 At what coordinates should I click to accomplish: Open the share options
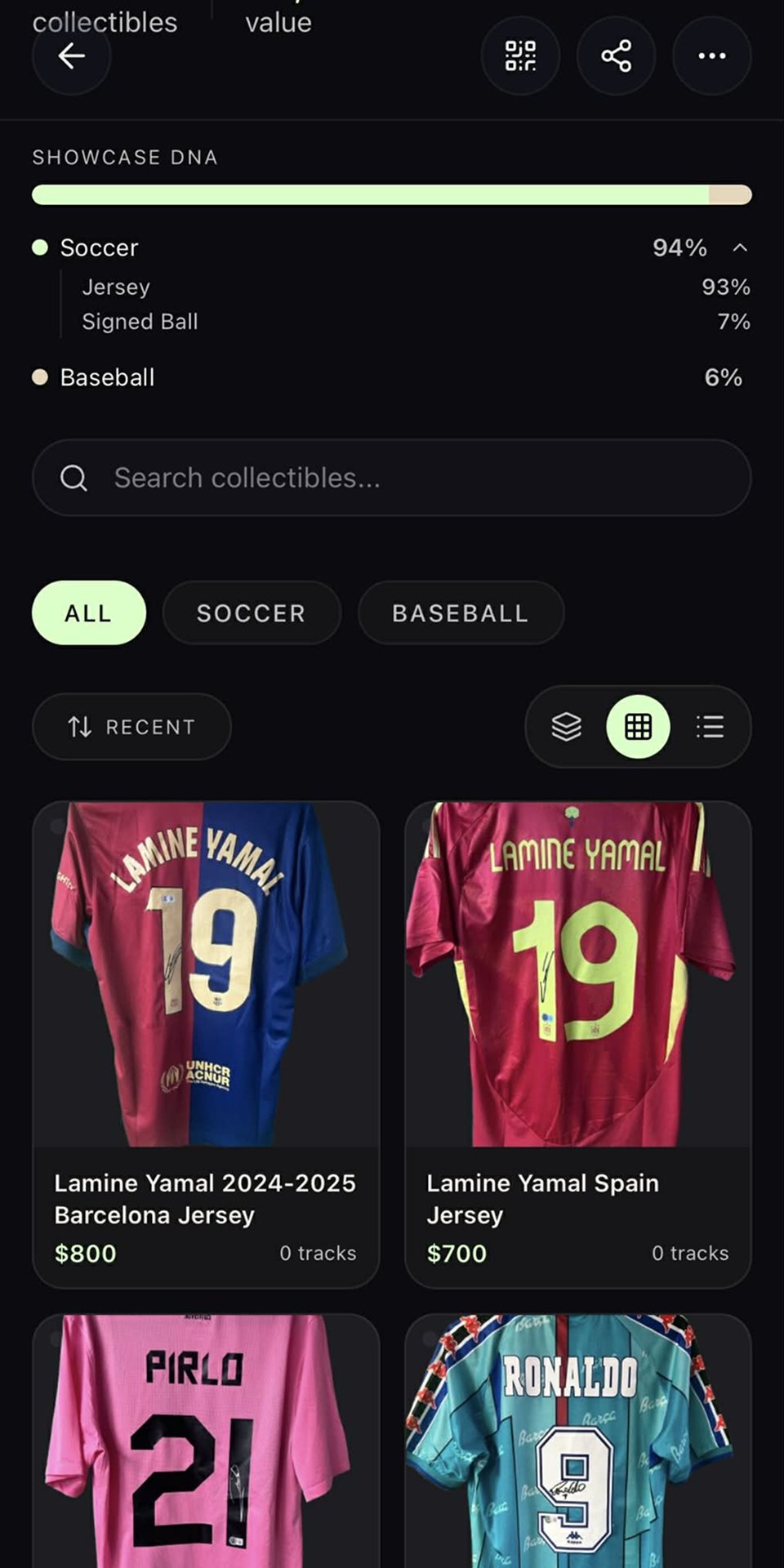pyautogui.click(x=616, y=56)
